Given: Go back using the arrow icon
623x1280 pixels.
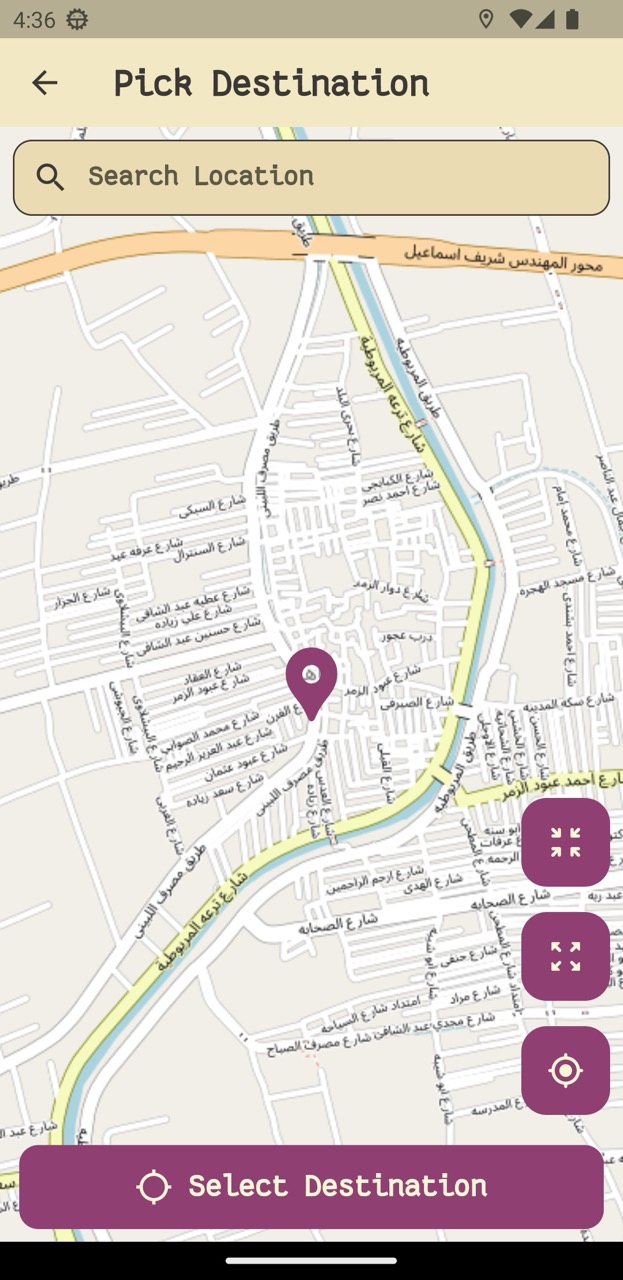Looking at the screenshot, I should click(45, 83).
